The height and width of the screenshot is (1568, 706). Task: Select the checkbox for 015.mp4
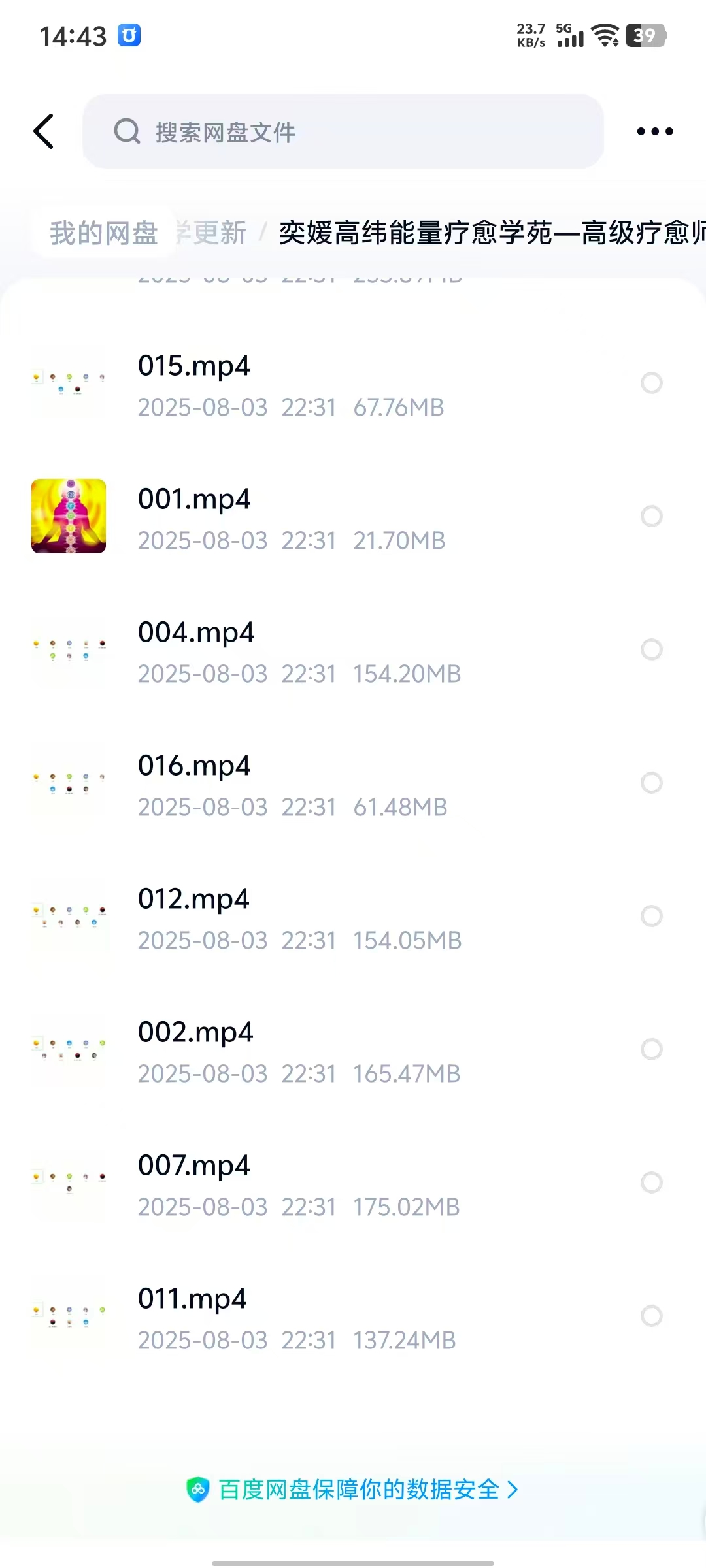tap(651, 383)
